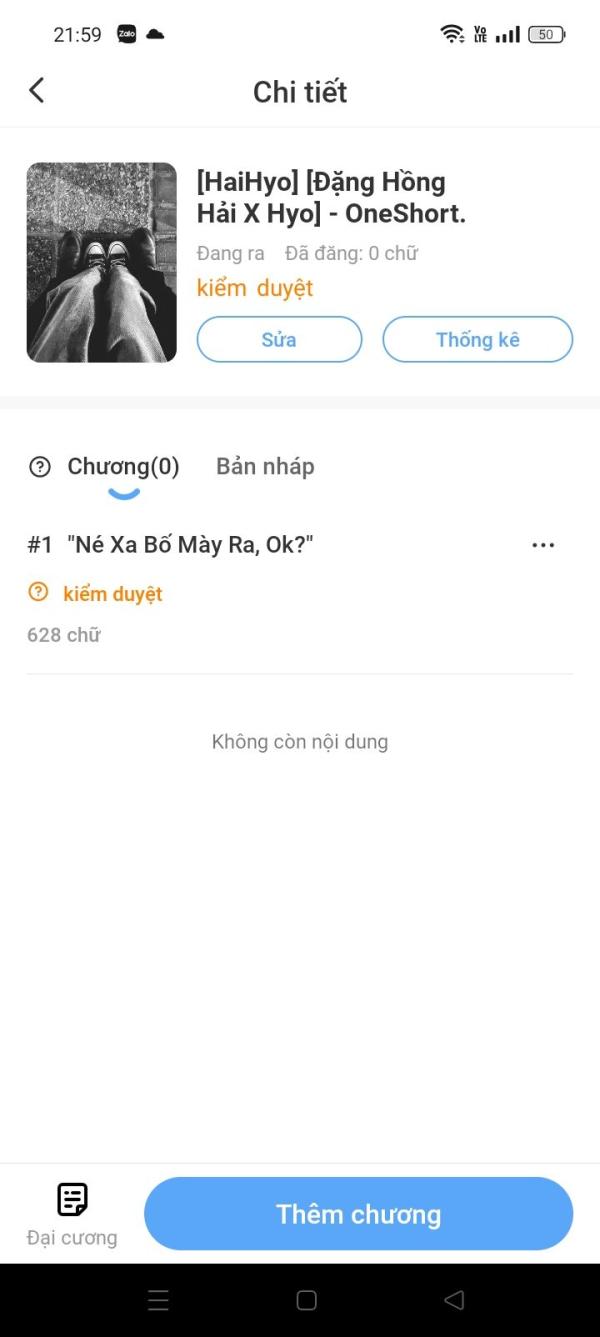Go back using the top-left arrow
600x1337 pixels.
pos(37,91)
